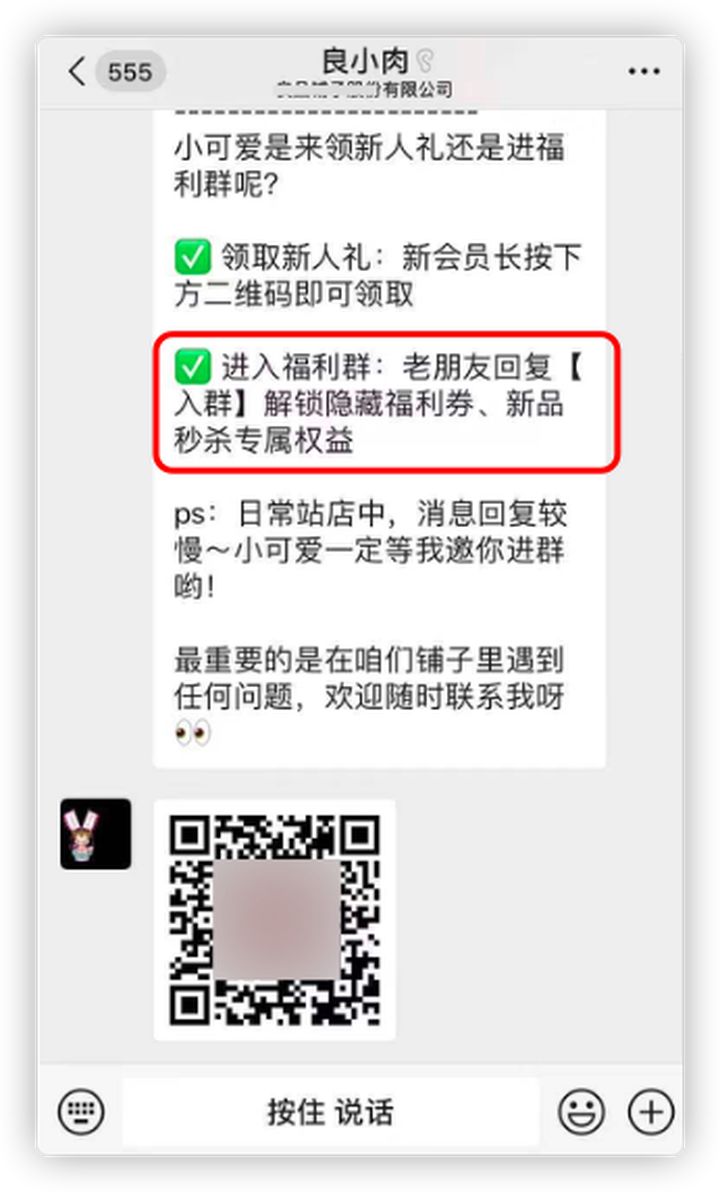
Task: Switch to keyboard text input
Action: [82, 1111]
